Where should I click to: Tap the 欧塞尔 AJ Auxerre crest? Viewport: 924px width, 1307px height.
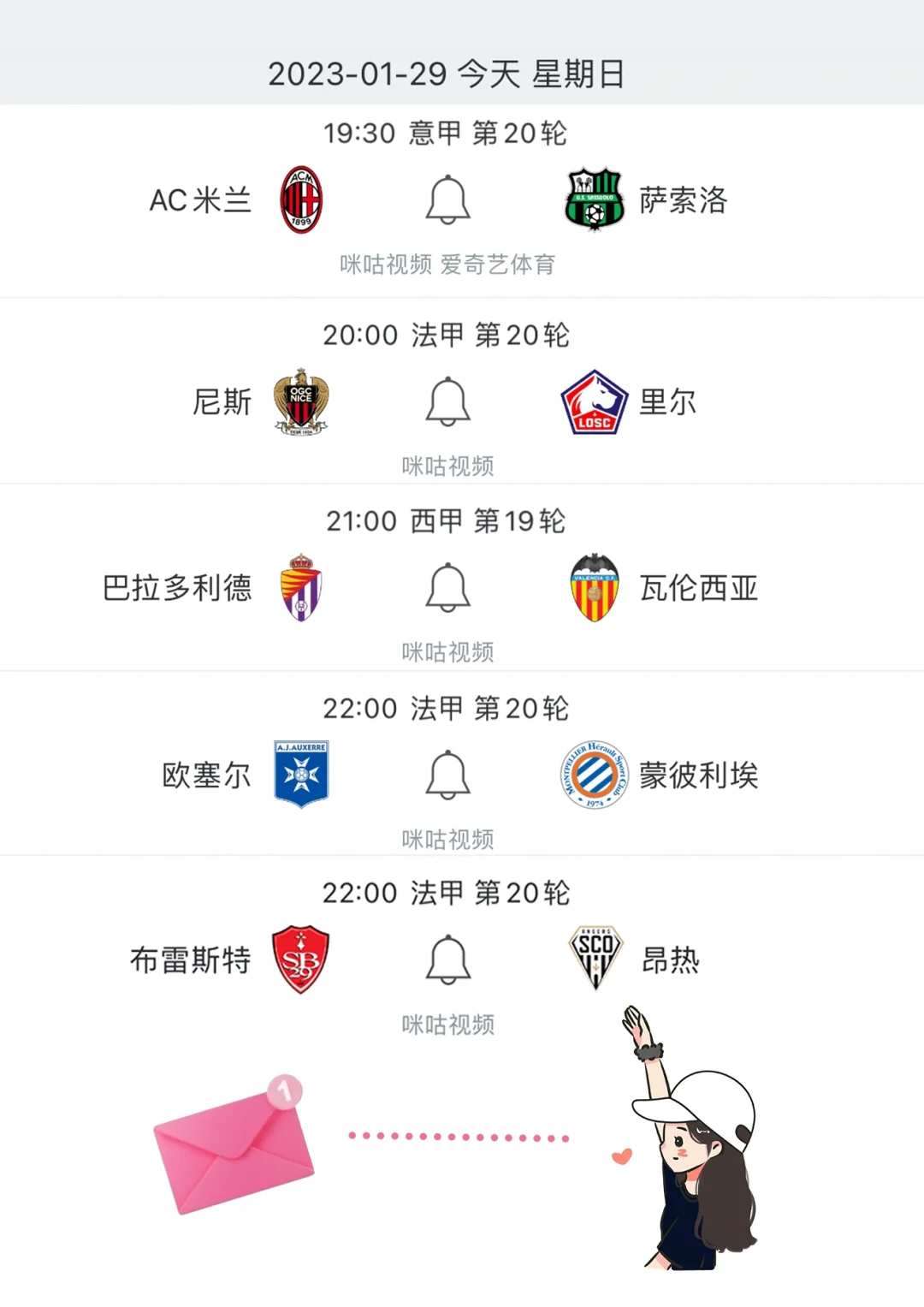(x=300, y=775)
